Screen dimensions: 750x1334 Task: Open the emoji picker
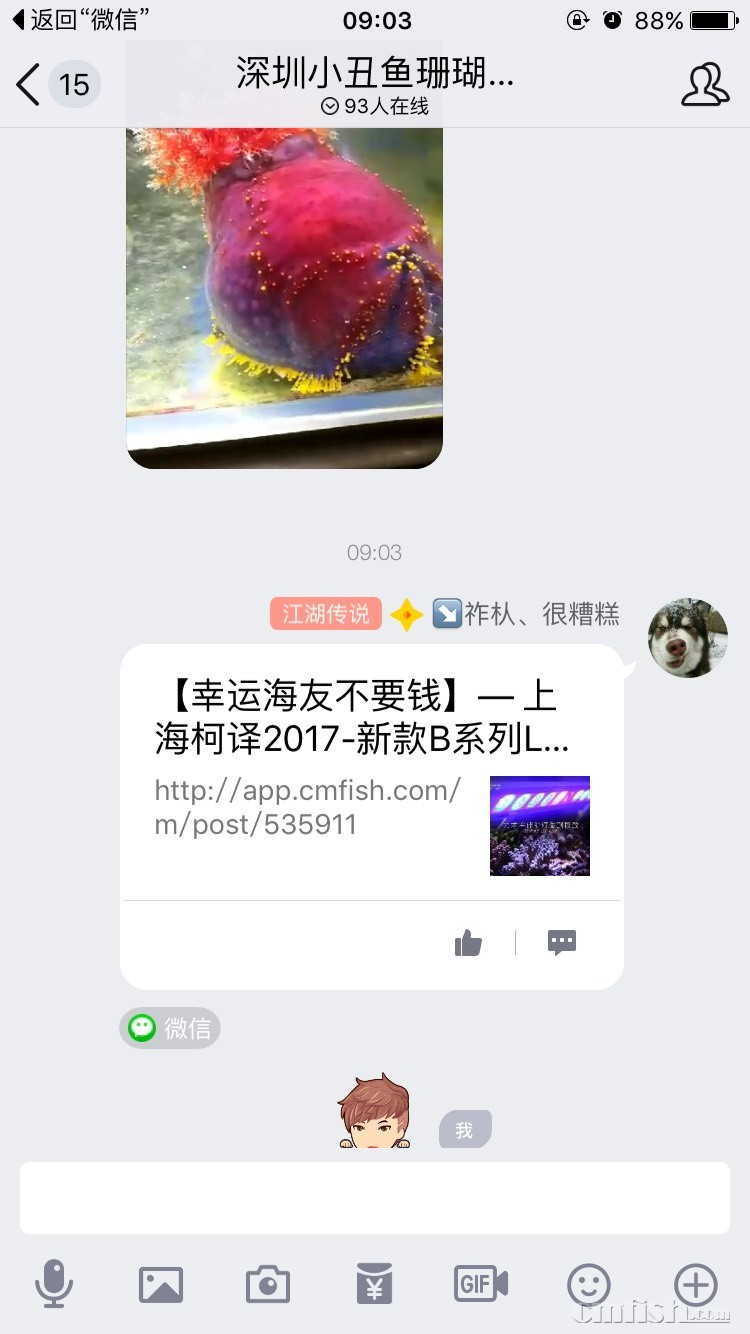point(589,1284)
